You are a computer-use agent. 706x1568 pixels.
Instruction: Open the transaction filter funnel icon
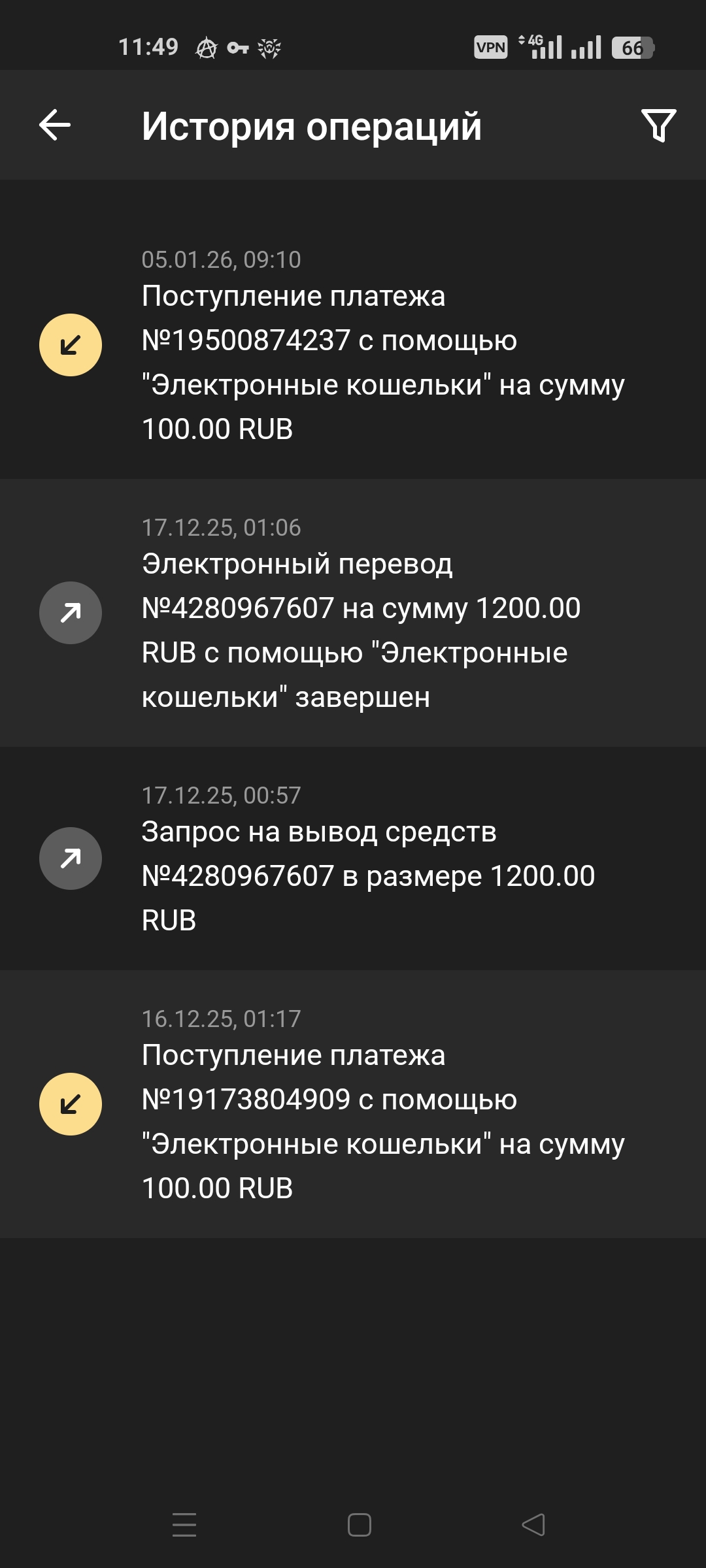coord(658,125)
